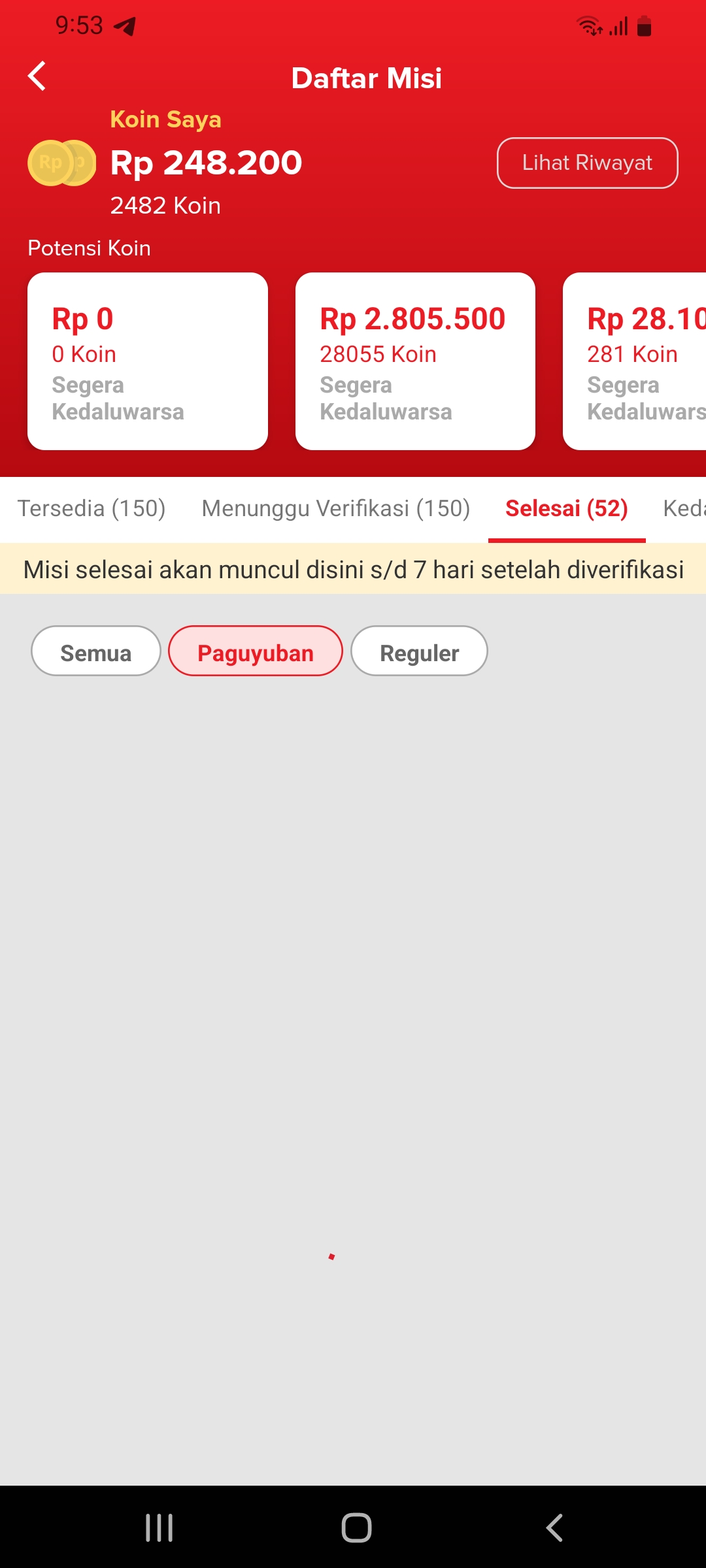This screenshot has width=706, height=1568.
Task: Choose the Reguler filter chip
Action: pyautogui.click(x=419, y=651)
